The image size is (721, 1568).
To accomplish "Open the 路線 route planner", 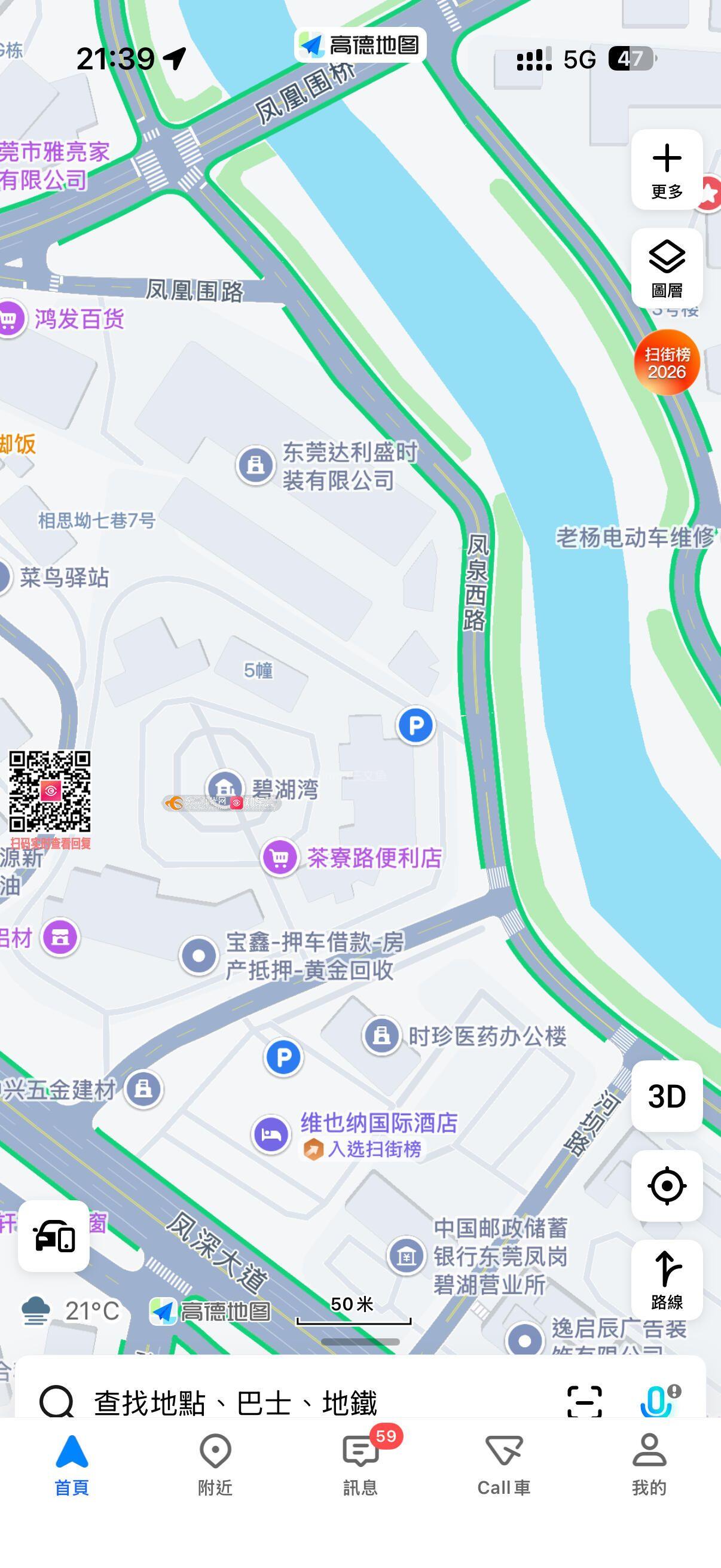I will click(667, 1279).
